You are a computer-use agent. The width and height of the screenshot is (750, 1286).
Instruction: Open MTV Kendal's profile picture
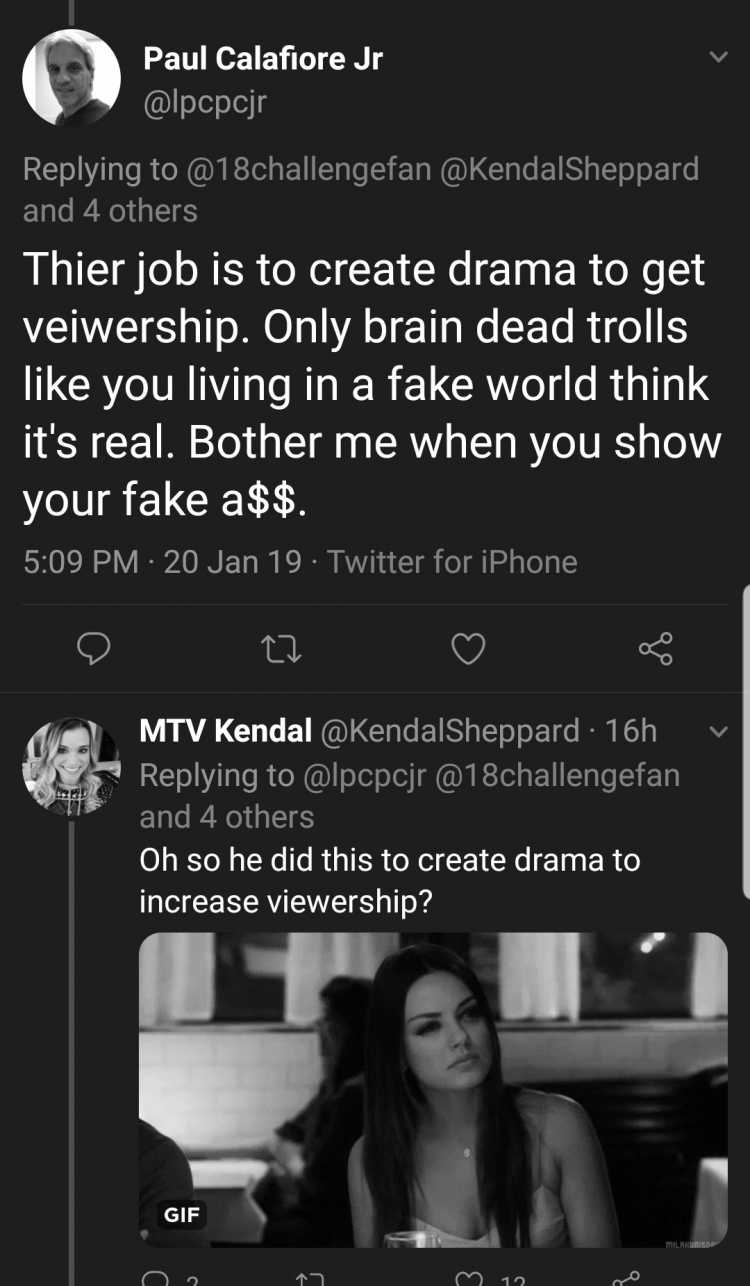[71, 766]
